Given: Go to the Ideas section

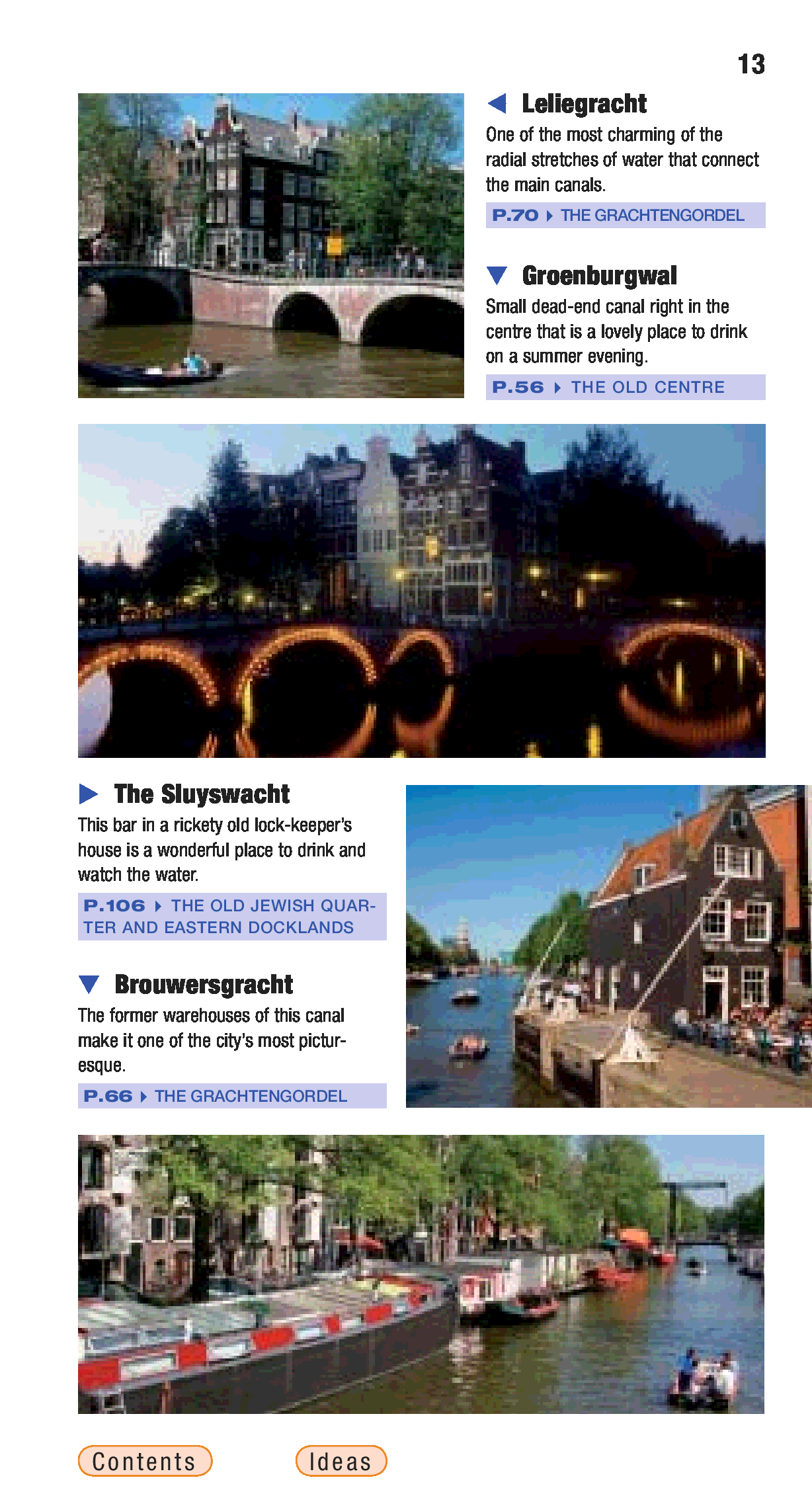Looking at the screenshot, I should pos(341,1460).
